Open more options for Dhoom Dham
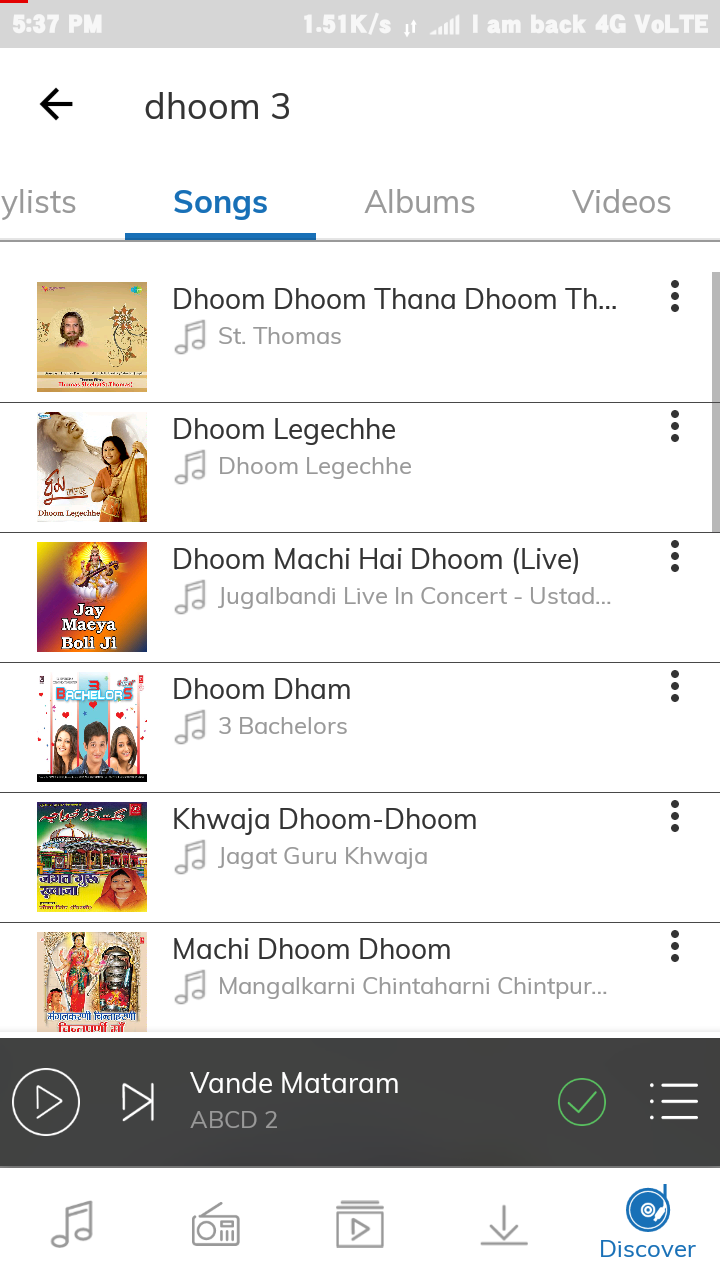Image resolution: width=720 pixels, height=1280 pixels. click(675, 687)
